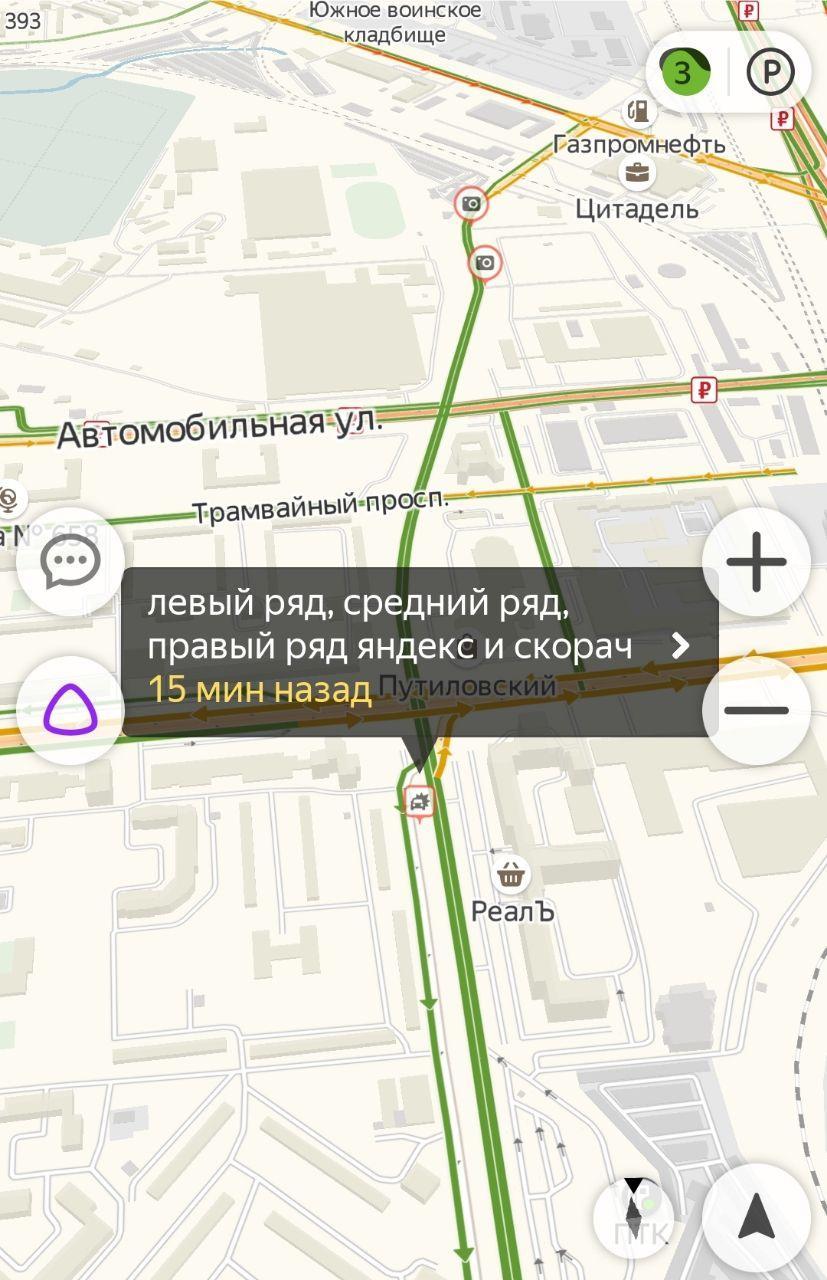Open the РеалЪ store place

(x=512, y=875)
